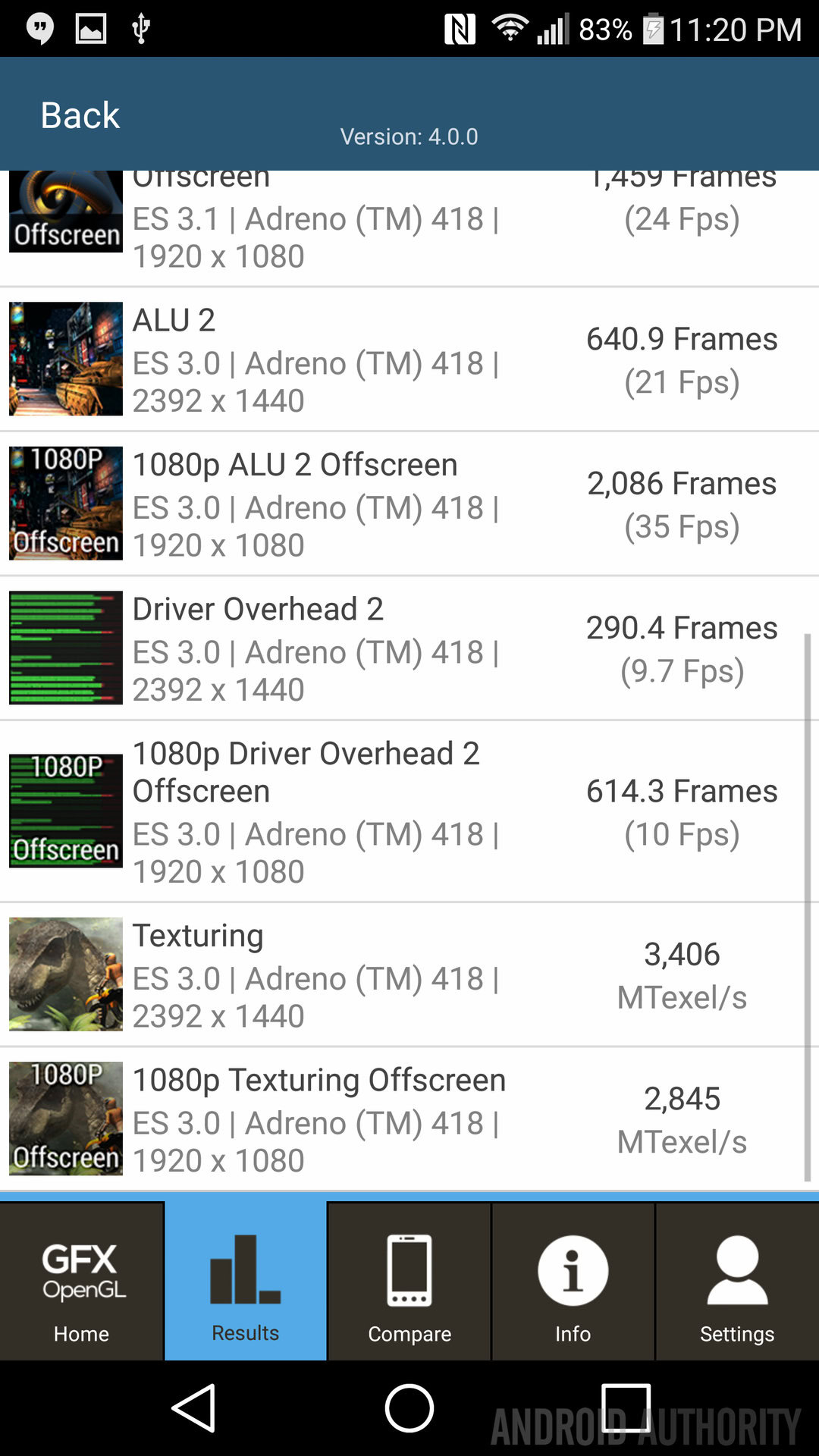The image size is (819, 1456).
Task: Open the Info tab
Action: tap(573, 1282)
